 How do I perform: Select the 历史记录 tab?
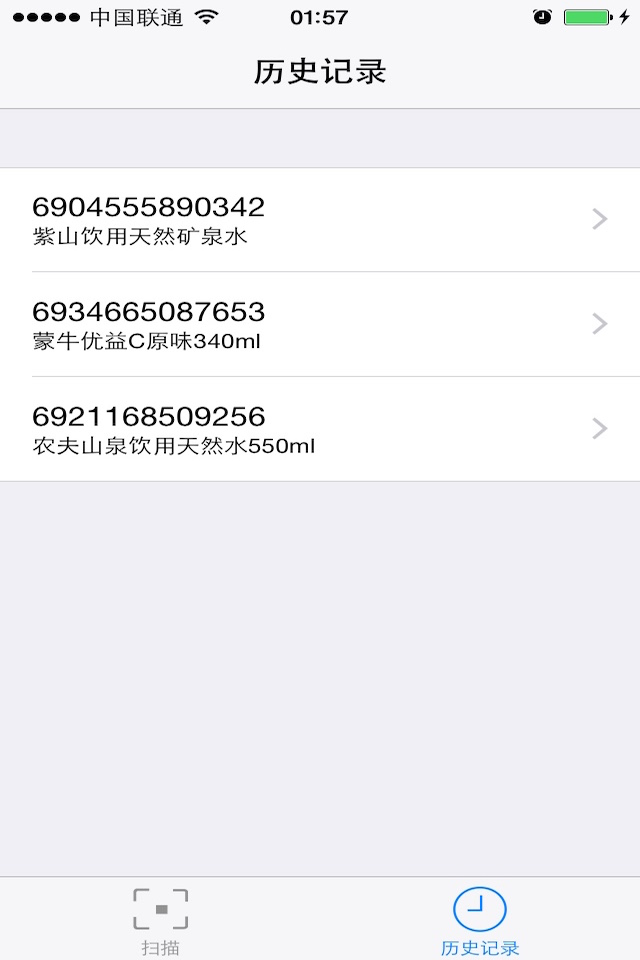tap(480, 920)
